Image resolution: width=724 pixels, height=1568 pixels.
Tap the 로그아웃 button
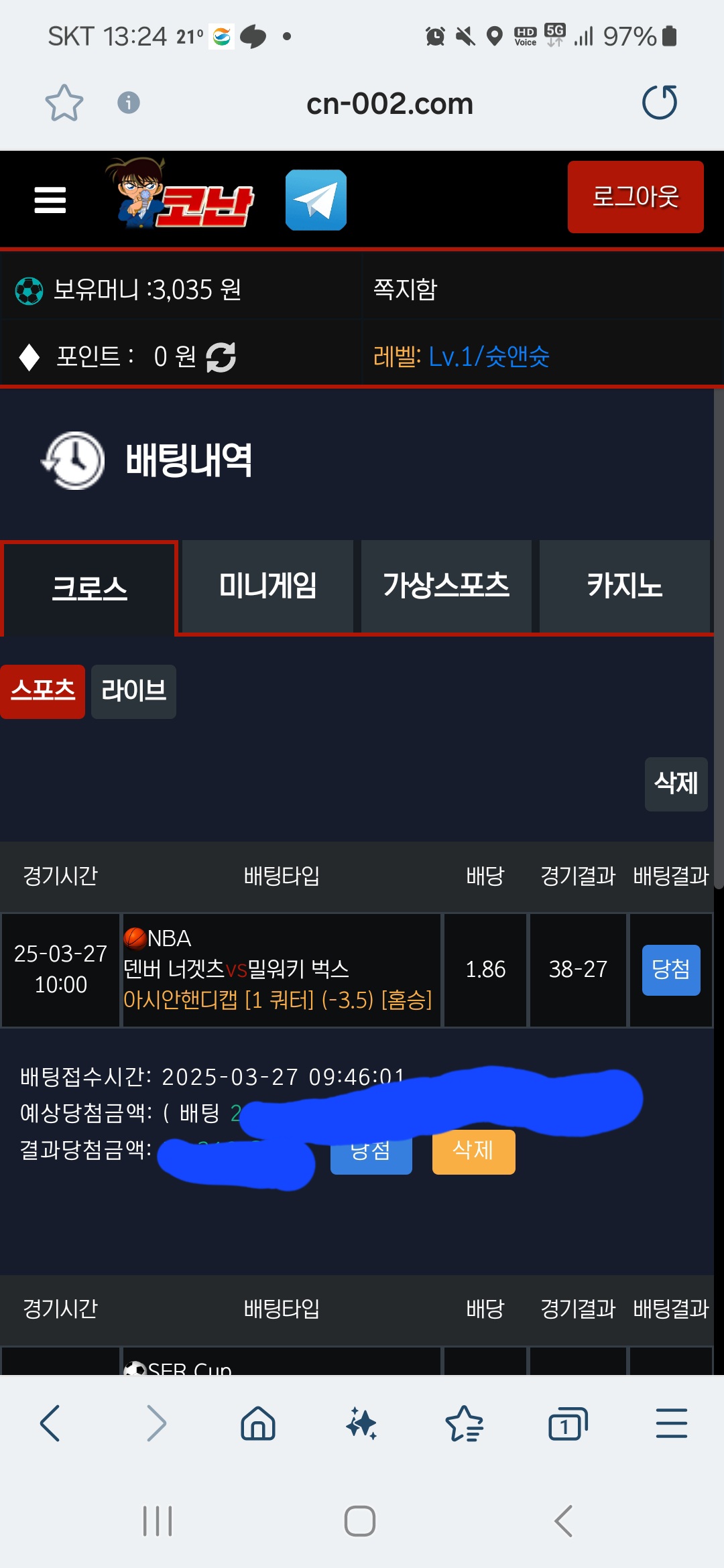(635, 197)
